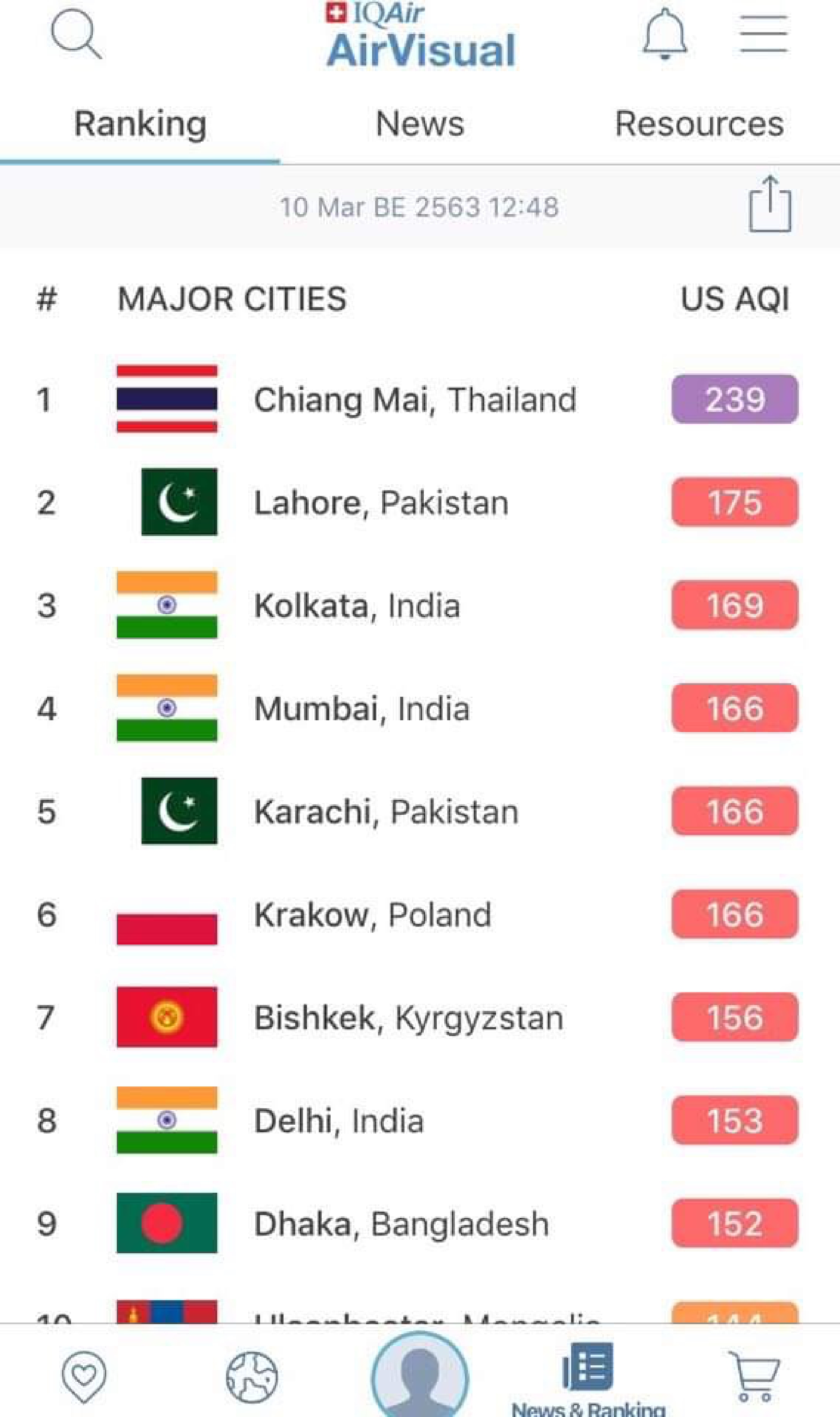The image size is (840, 1417).
Task: Open the notifications bell
Action: 664,34
